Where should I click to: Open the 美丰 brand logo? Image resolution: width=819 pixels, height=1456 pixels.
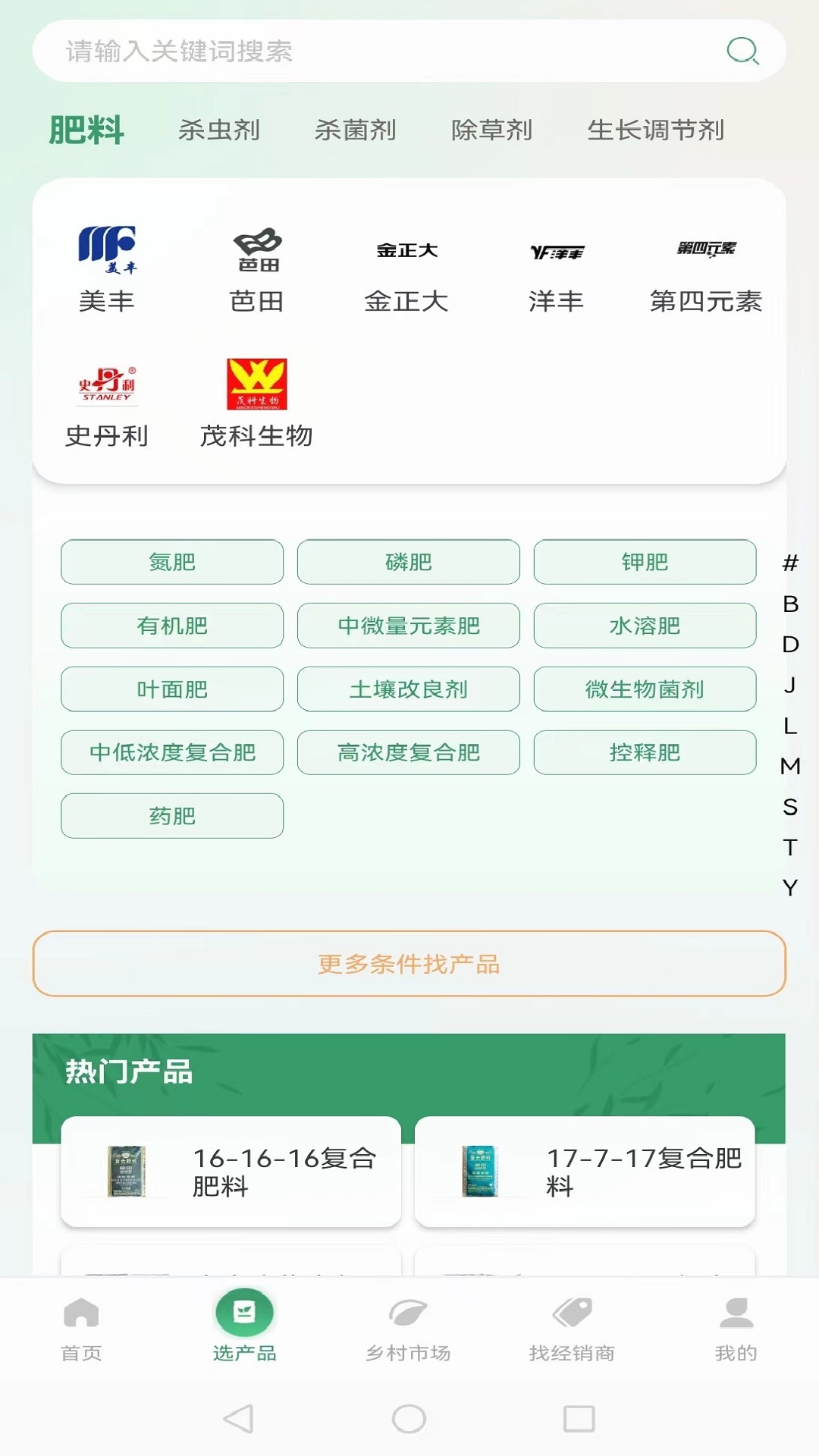[108, 246]
